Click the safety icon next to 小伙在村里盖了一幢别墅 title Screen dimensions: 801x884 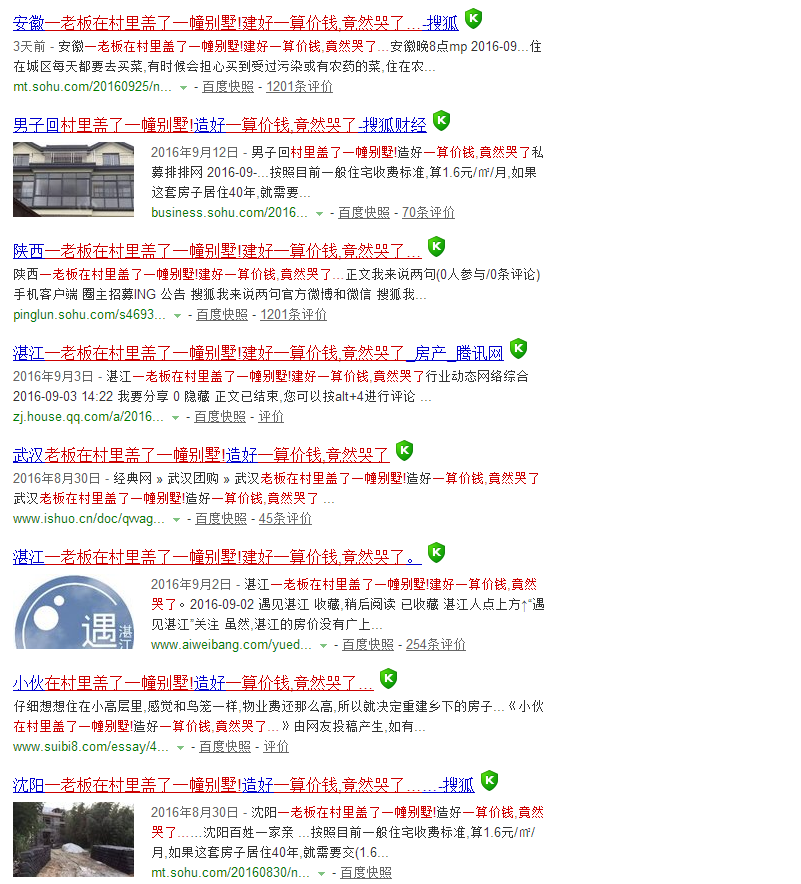pos(388,678)
